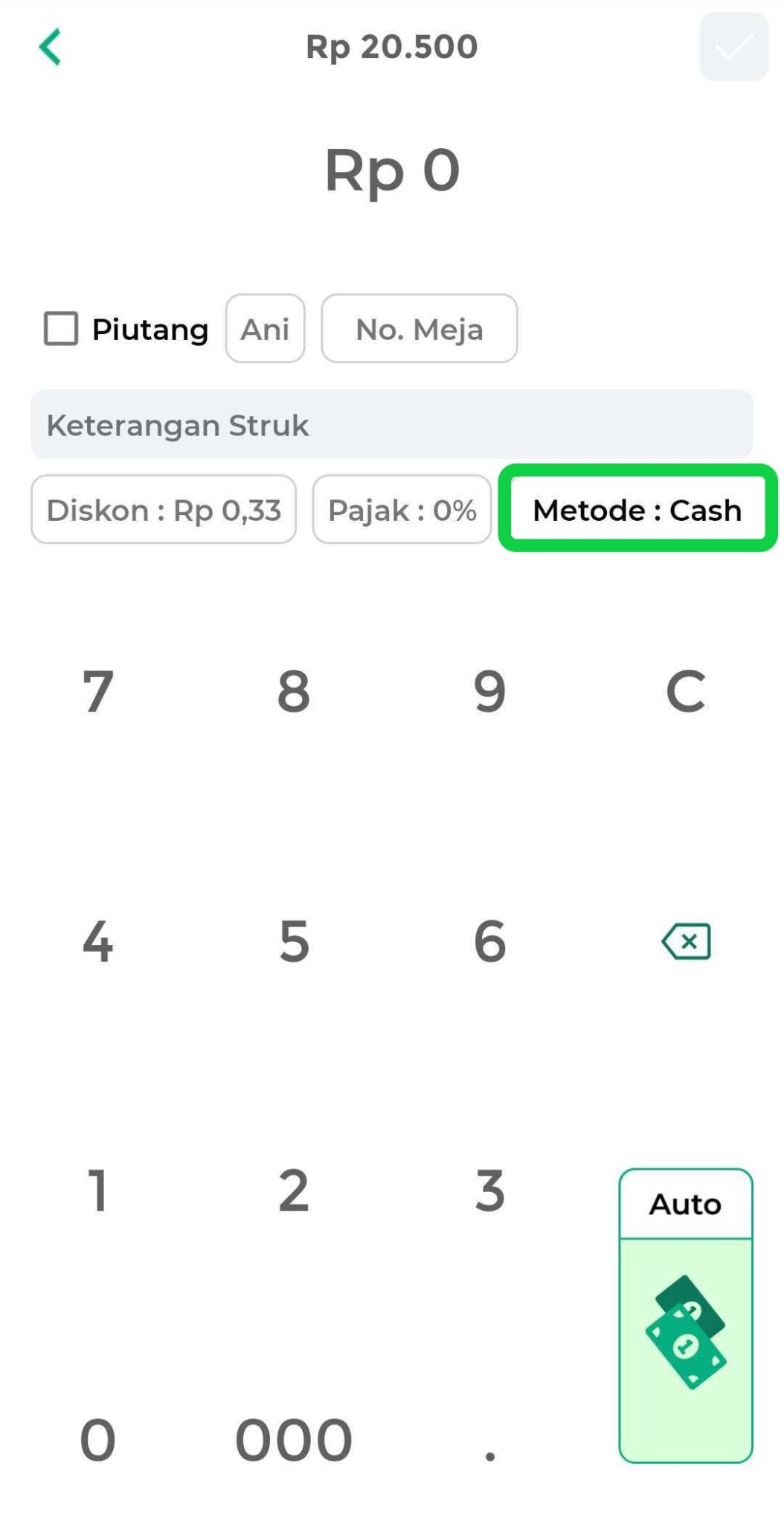Screen dimensions: 784x1524
Task: Tap the backspace delete icon
Action: [x=684, y=942]
